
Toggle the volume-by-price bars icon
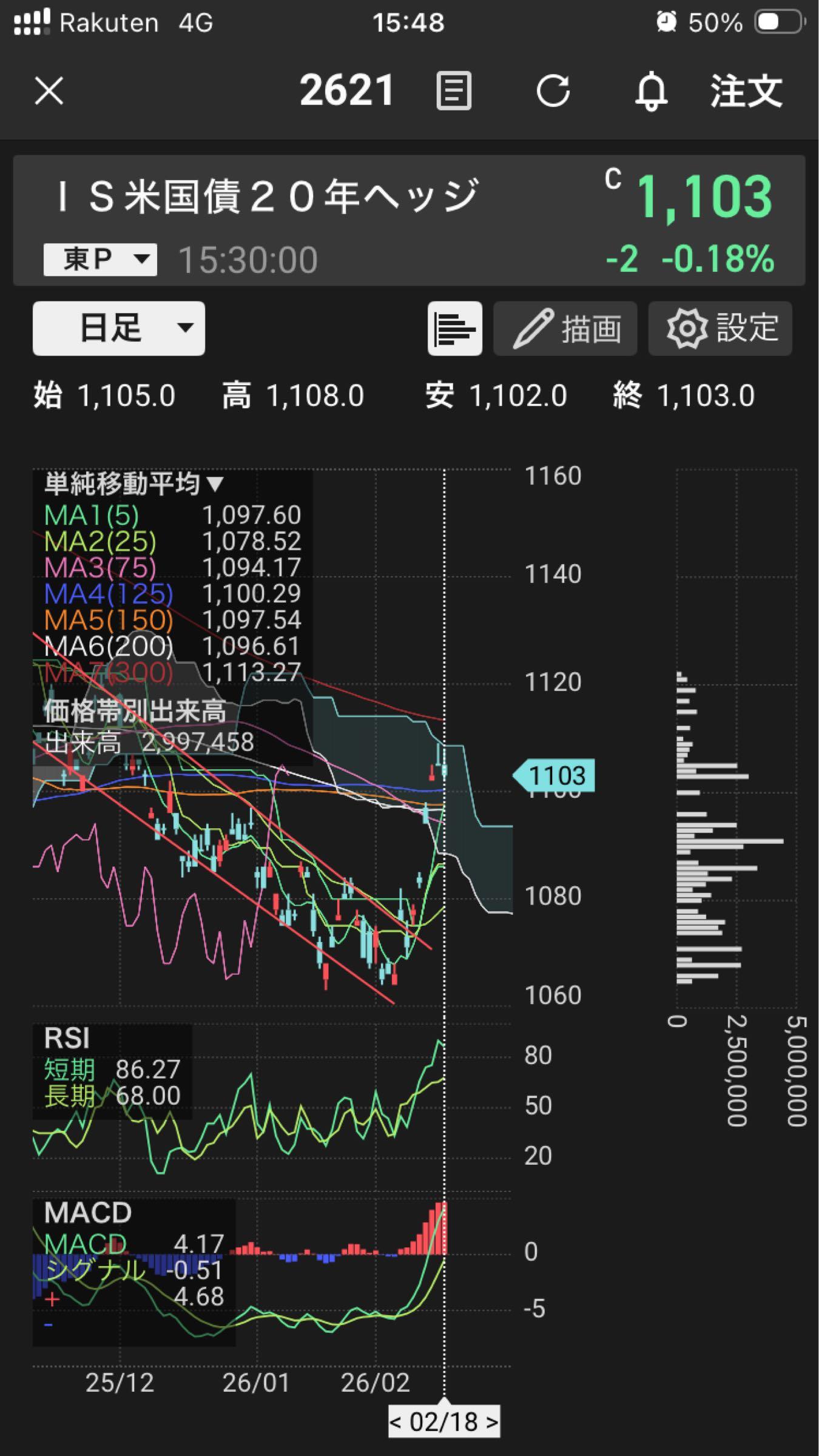pos(455,328)
